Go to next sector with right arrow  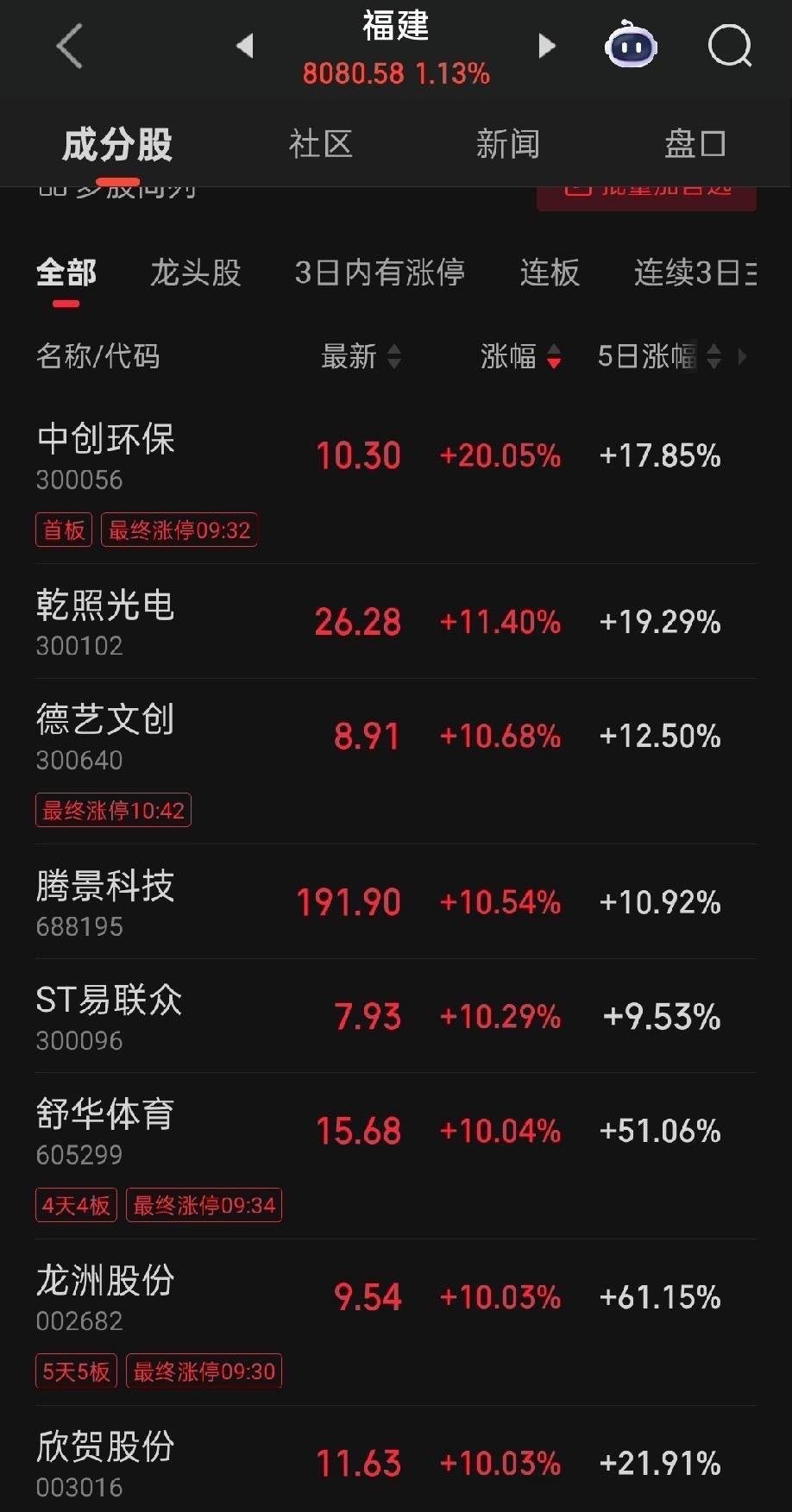click(547, 47)
